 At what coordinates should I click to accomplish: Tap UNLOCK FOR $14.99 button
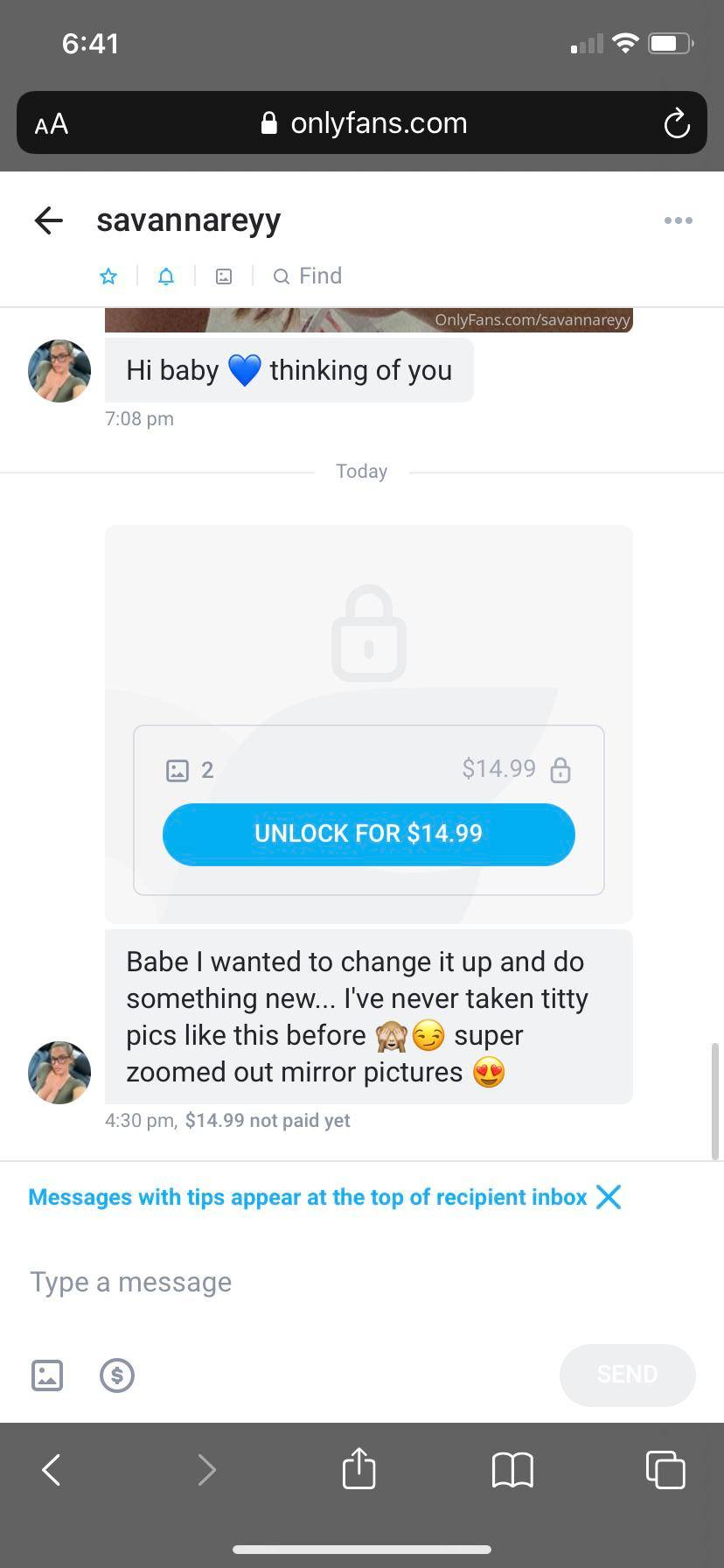tap(368, 834)
